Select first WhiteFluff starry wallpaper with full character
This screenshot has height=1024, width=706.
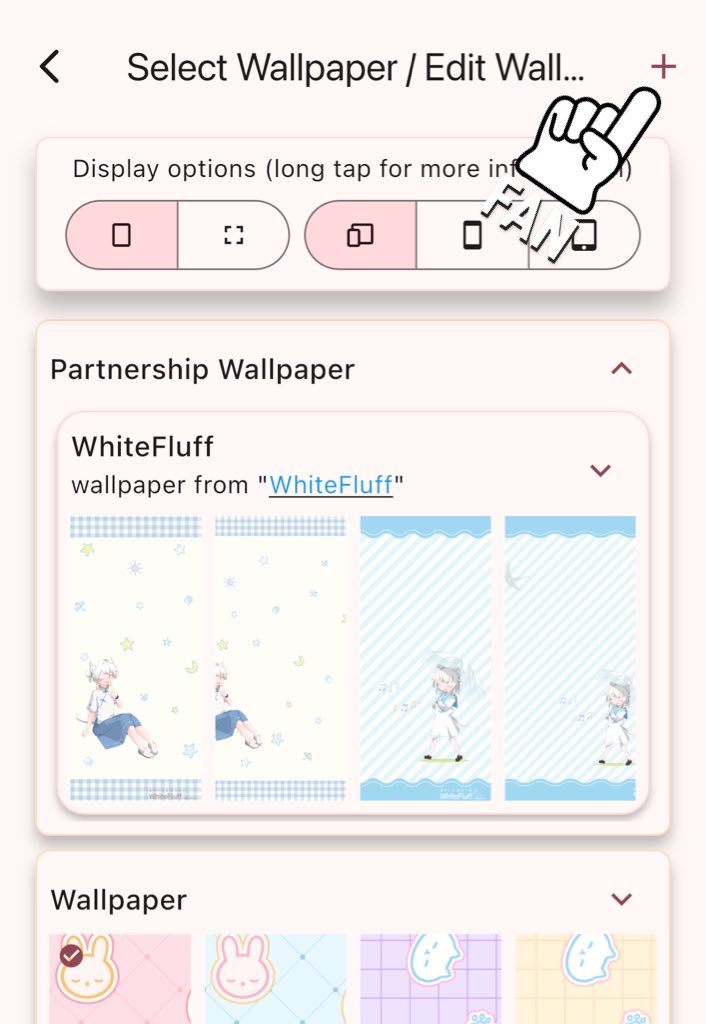[136, 658]
